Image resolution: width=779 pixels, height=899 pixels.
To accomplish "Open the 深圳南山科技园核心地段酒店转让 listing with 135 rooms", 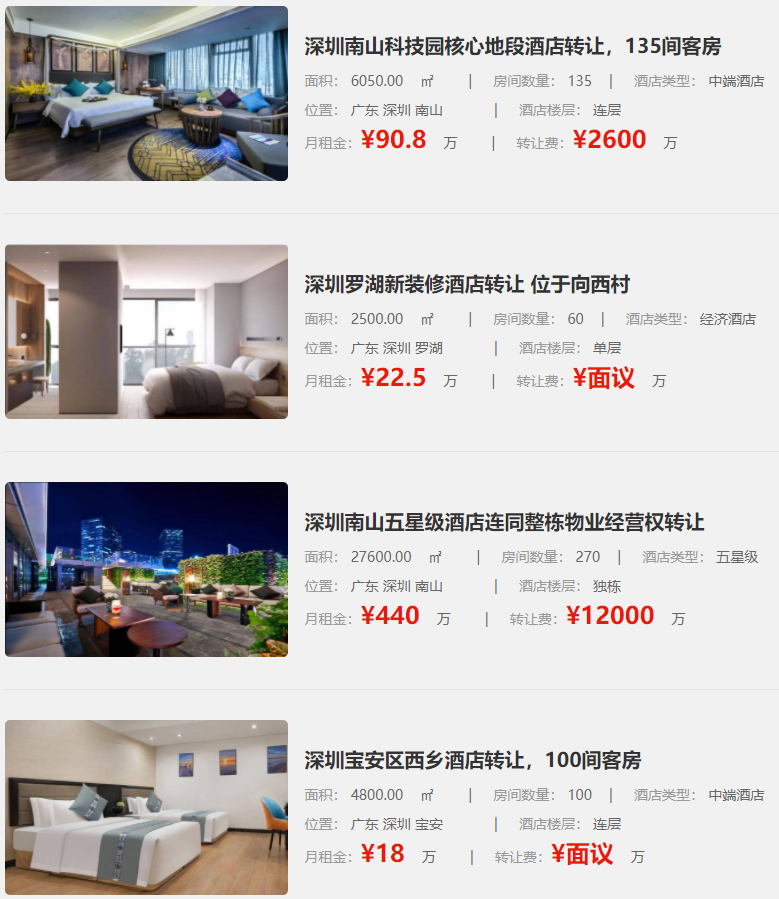I will click(x=512, y=47).
